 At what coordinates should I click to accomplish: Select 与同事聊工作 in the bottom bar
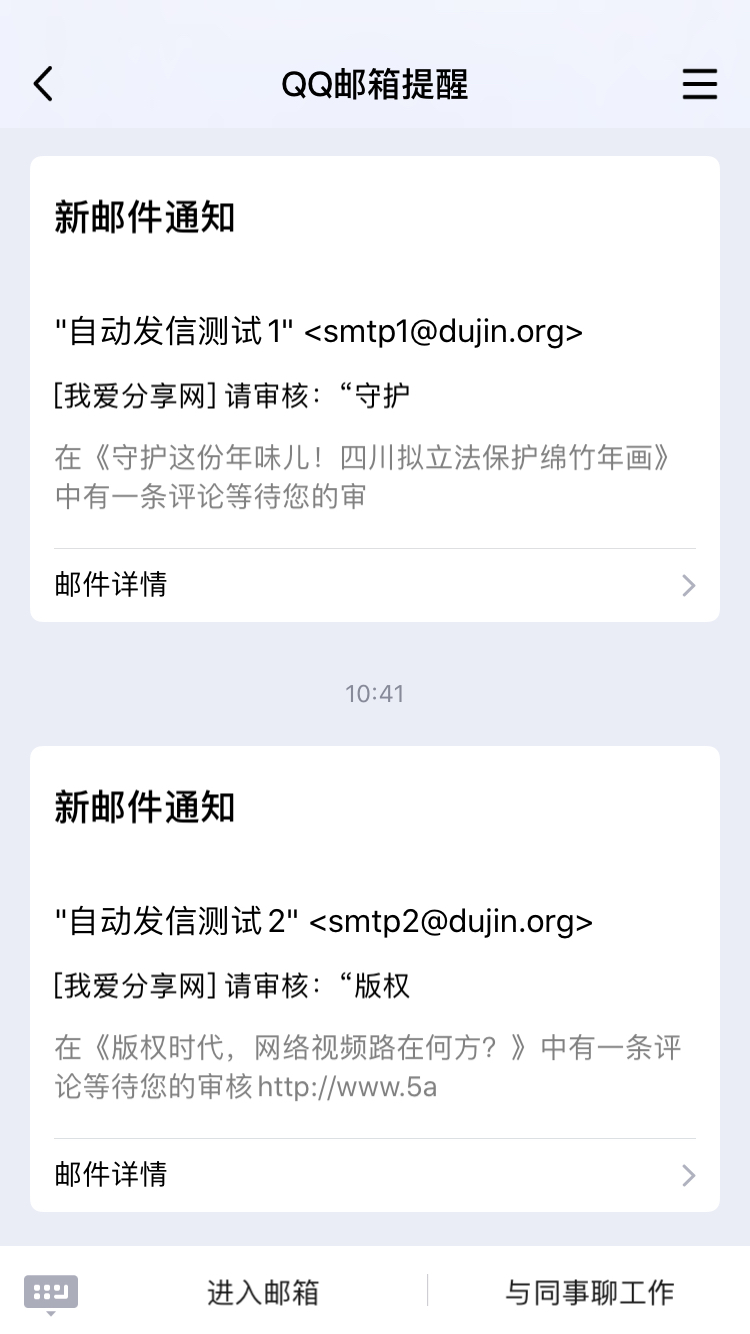[589, 1292]
